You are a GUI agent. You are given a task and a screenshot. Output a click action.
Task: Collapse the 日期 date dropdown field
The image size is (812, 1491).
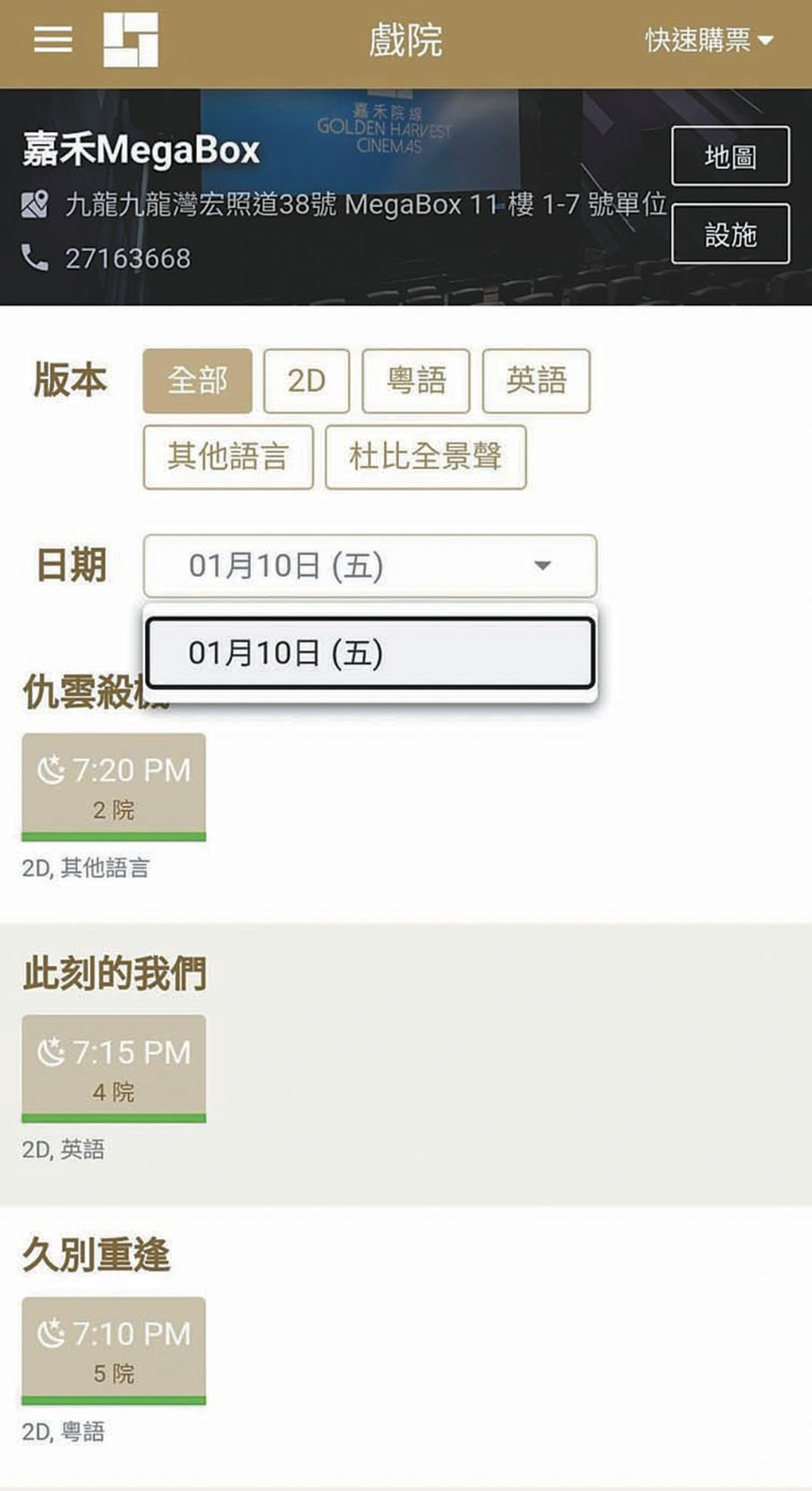[x=370, y=566]
